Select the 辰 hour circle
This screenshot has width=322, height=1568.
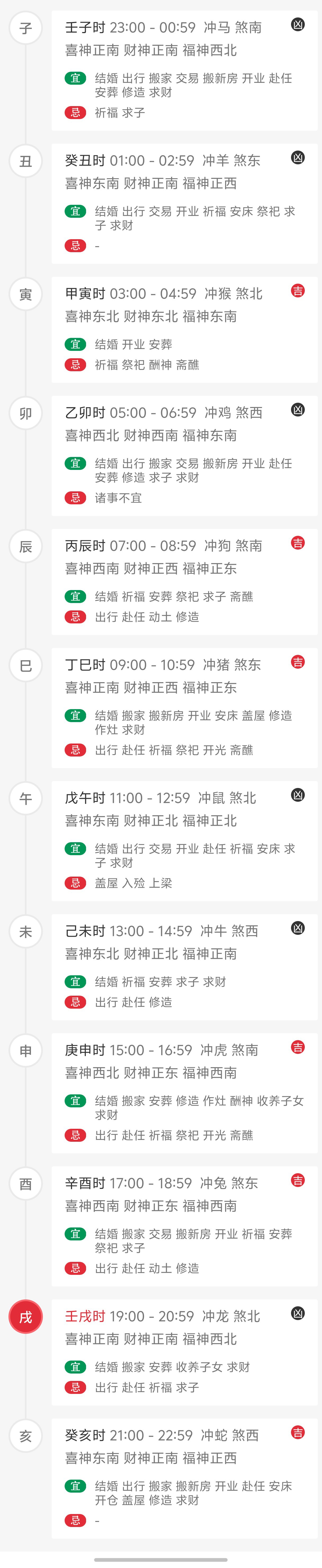(x=26, y=547)
